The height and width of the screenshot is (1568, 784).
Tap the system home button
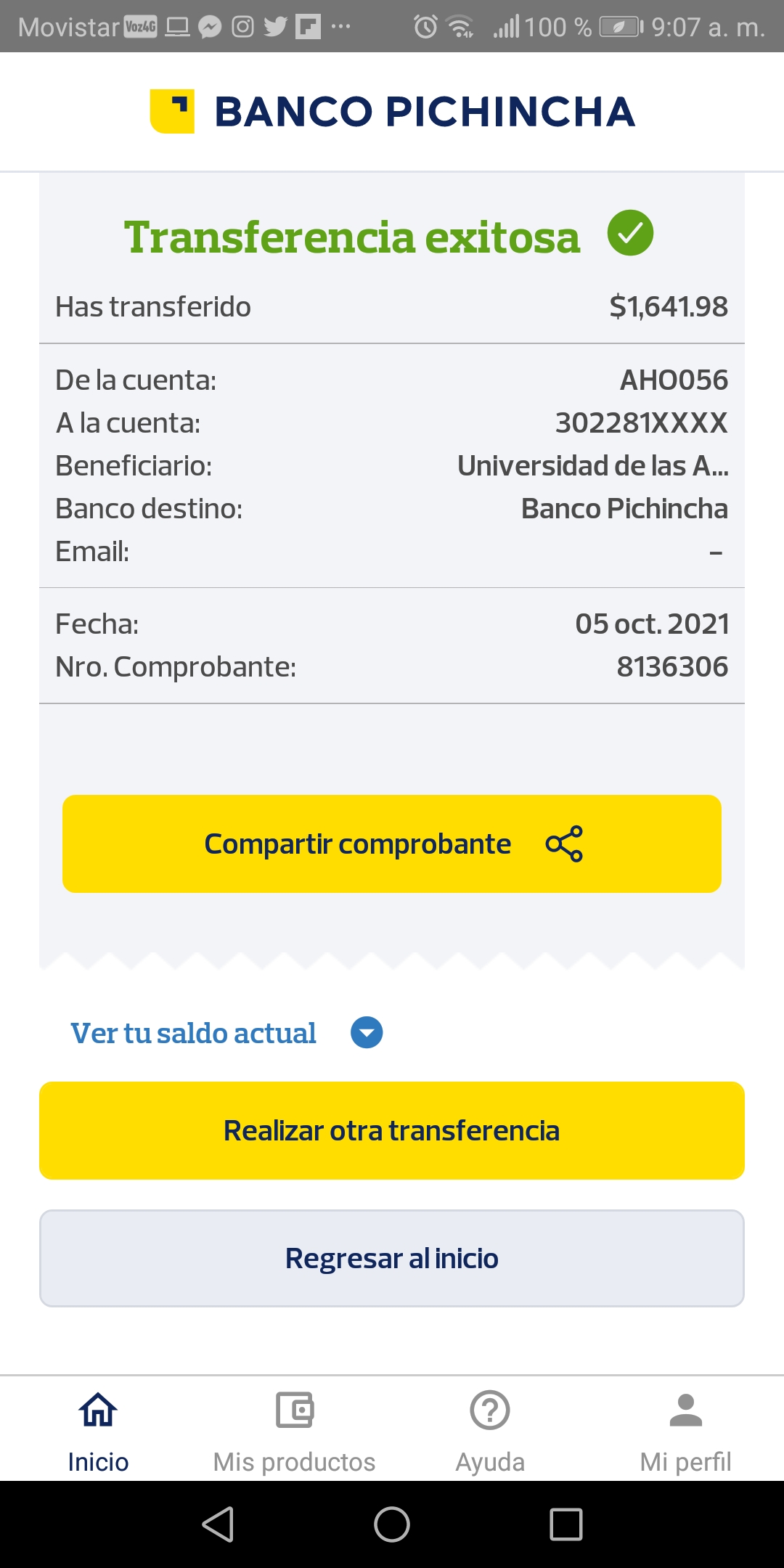click(392, 1524)
